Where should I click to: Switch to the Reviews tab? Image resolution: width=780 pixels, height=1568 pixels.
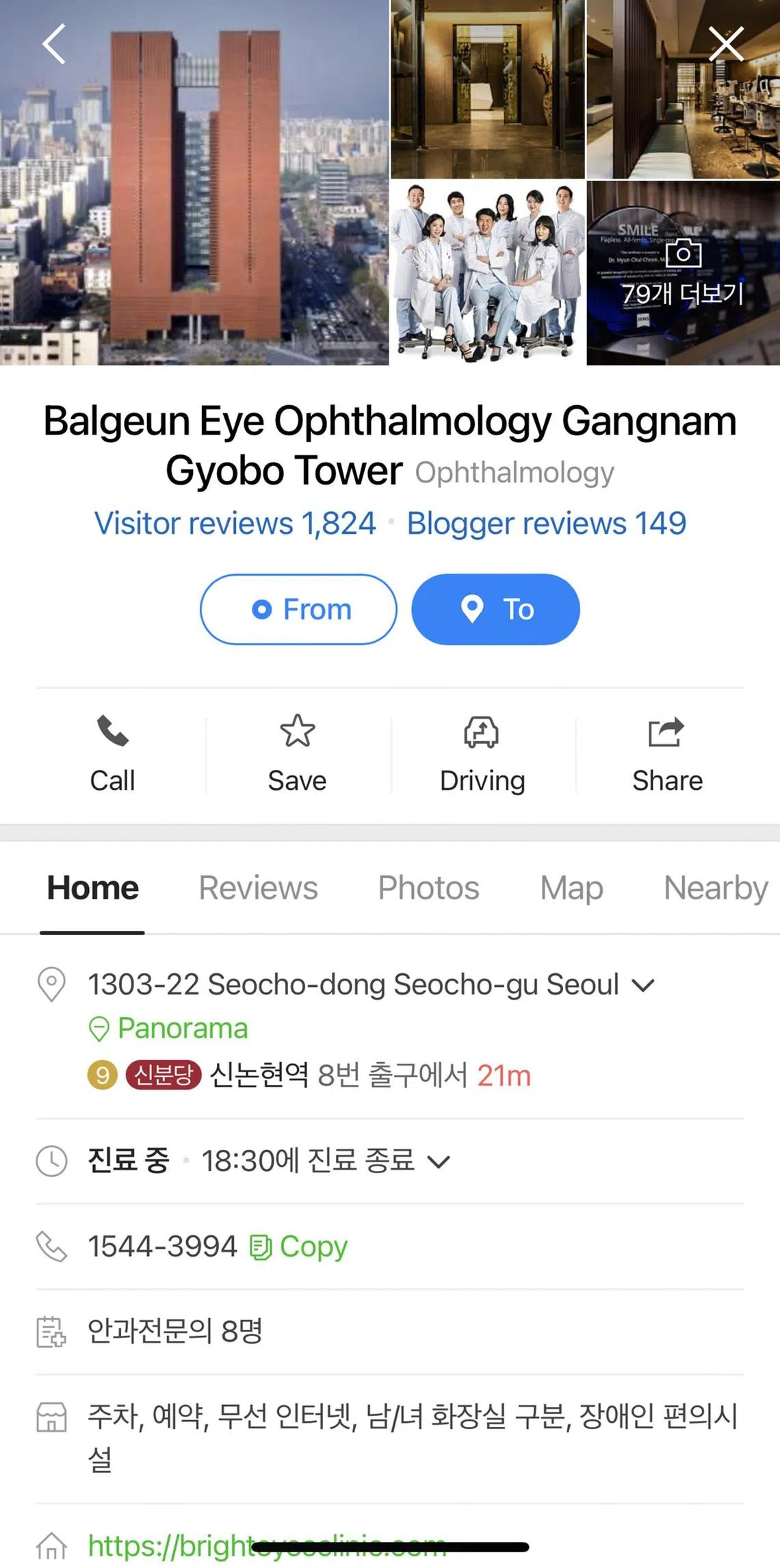coord(258,888)
